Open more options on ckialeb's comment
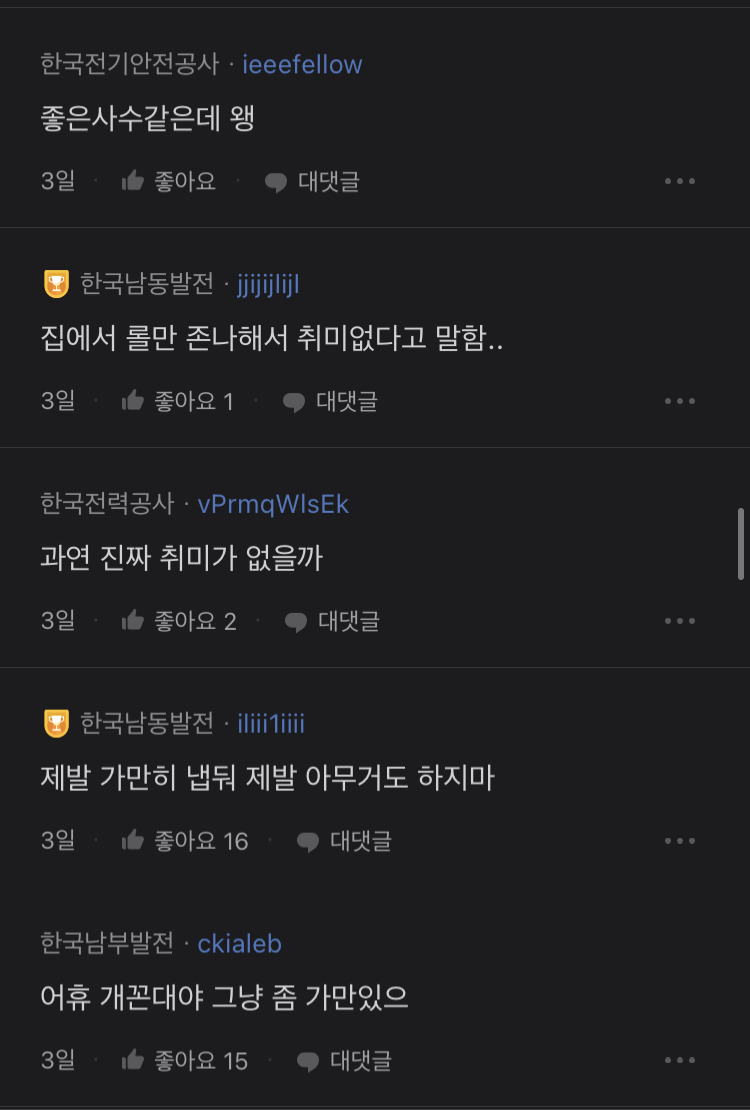 tap(679, 1060)
